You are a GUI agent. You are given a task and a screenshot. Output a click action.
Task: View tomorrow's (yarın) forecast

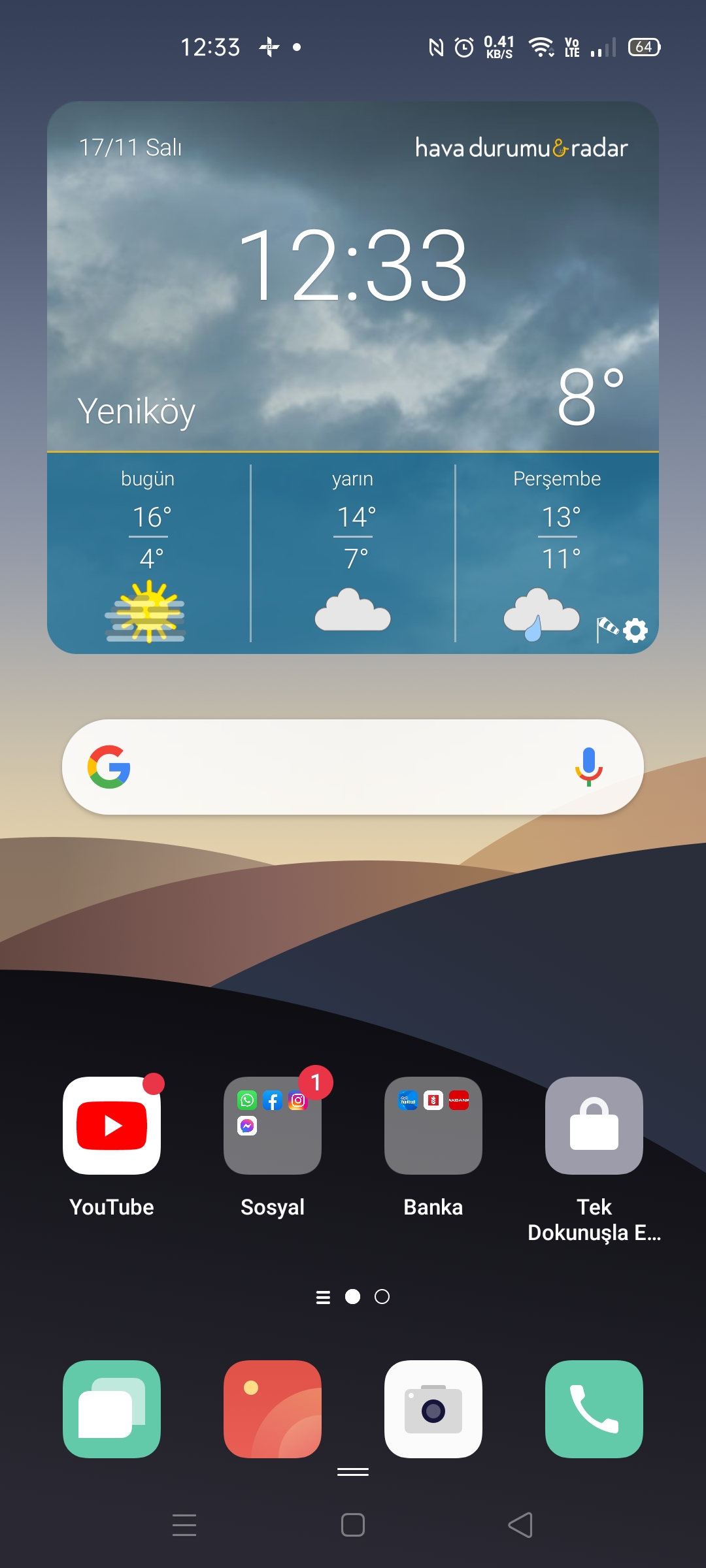[x=353, y=553]
